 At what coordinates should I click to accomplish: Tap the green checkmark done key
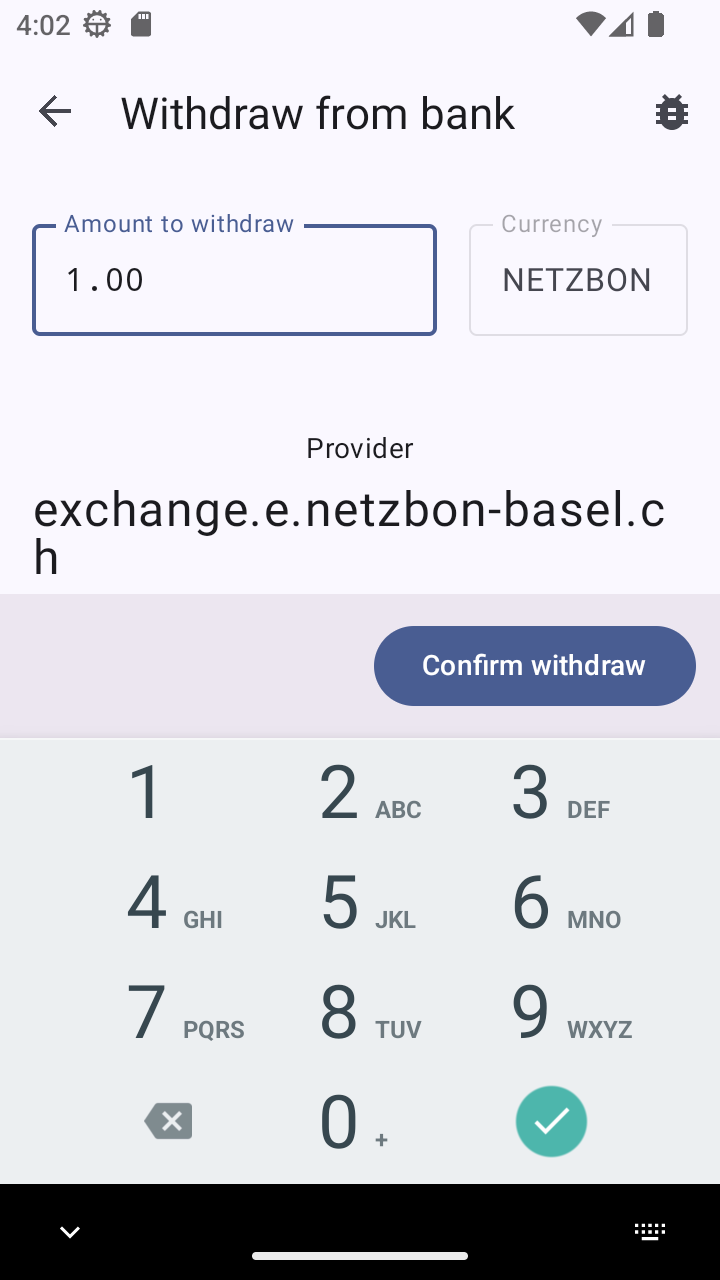[x=551, y=1122]
